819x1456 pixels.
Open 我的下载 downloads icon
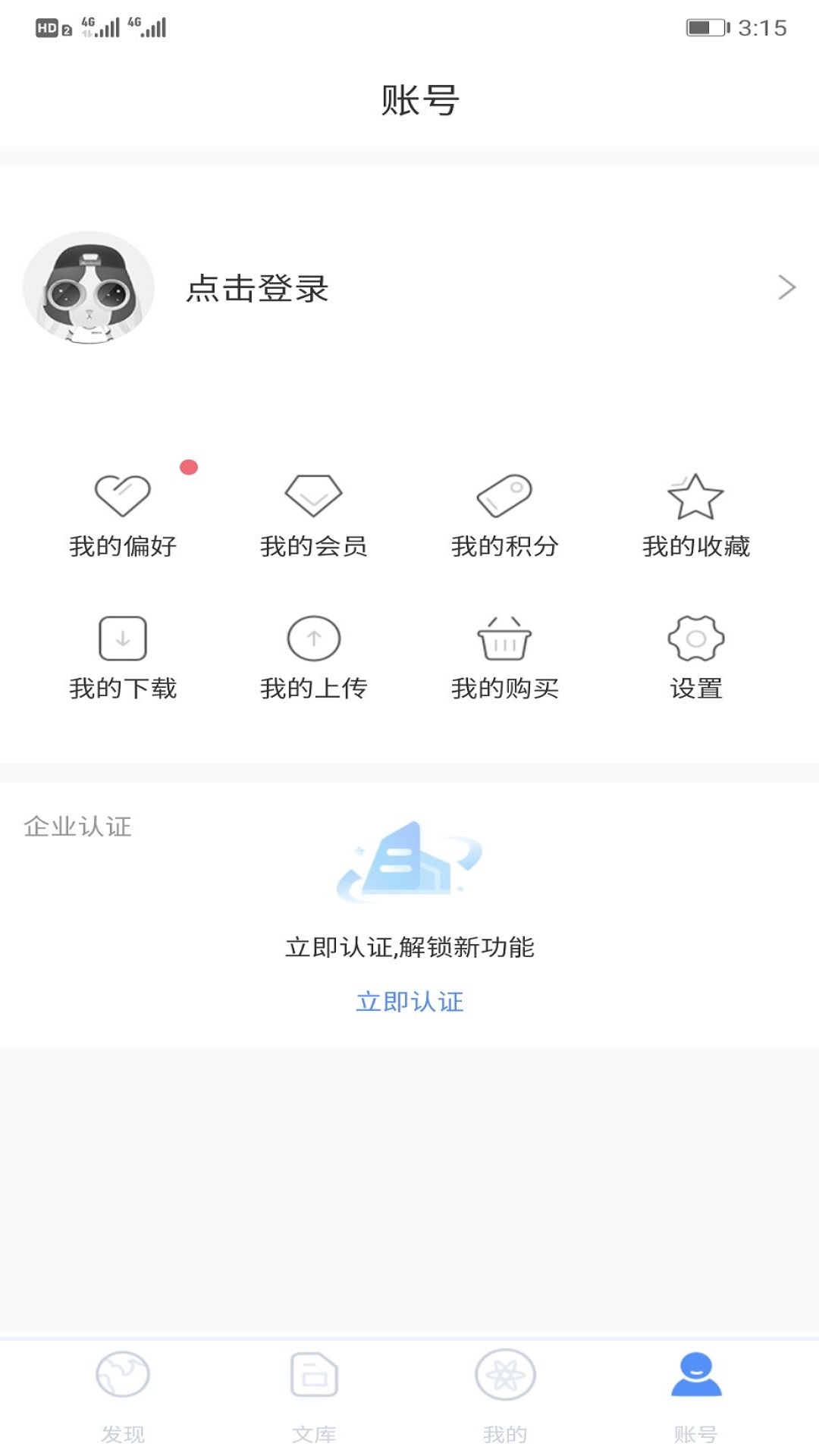121,639
